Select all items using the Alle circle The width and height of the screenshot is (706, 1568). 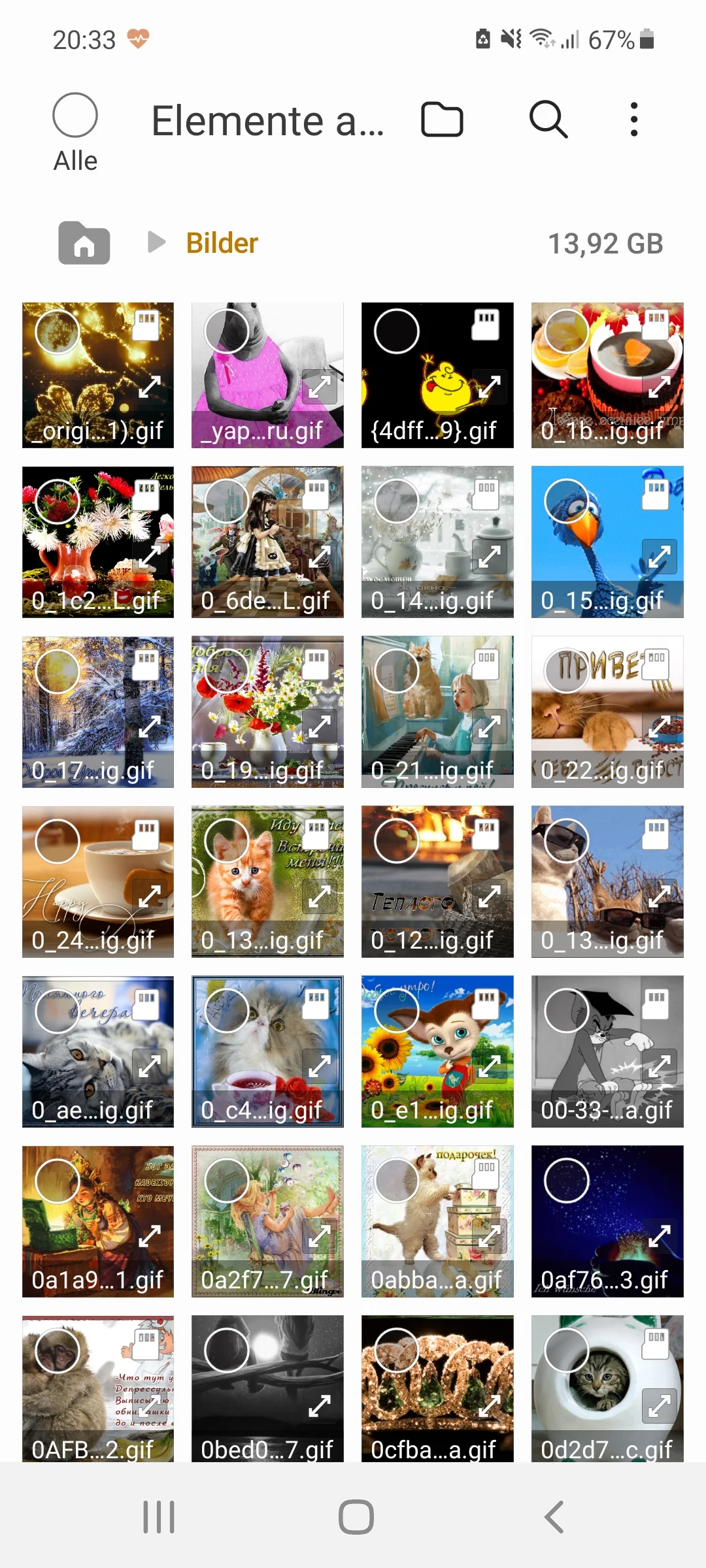pyautogui.click(x=75, y=116)
